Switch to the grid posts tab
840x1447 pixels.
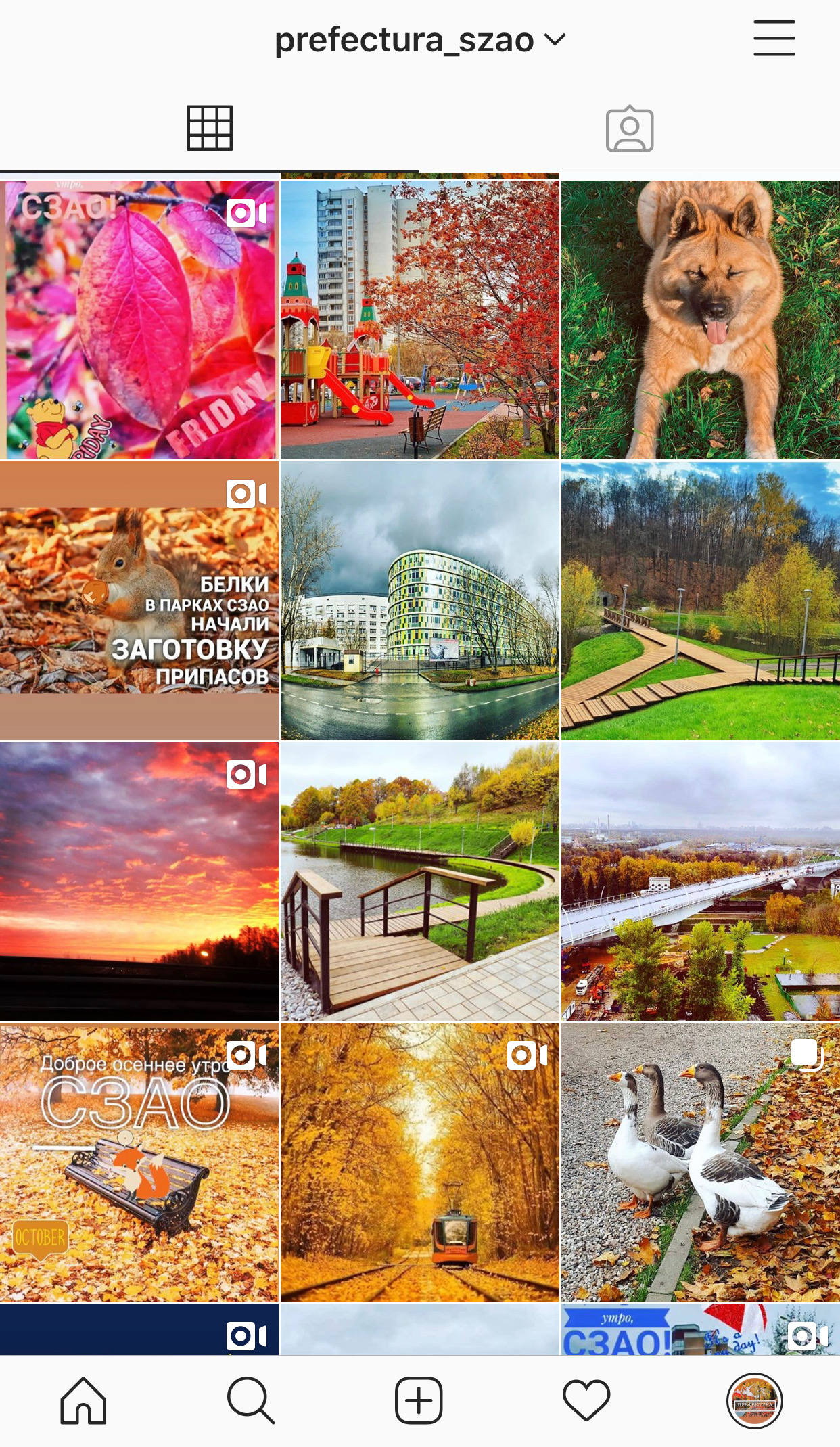[210, 128]
